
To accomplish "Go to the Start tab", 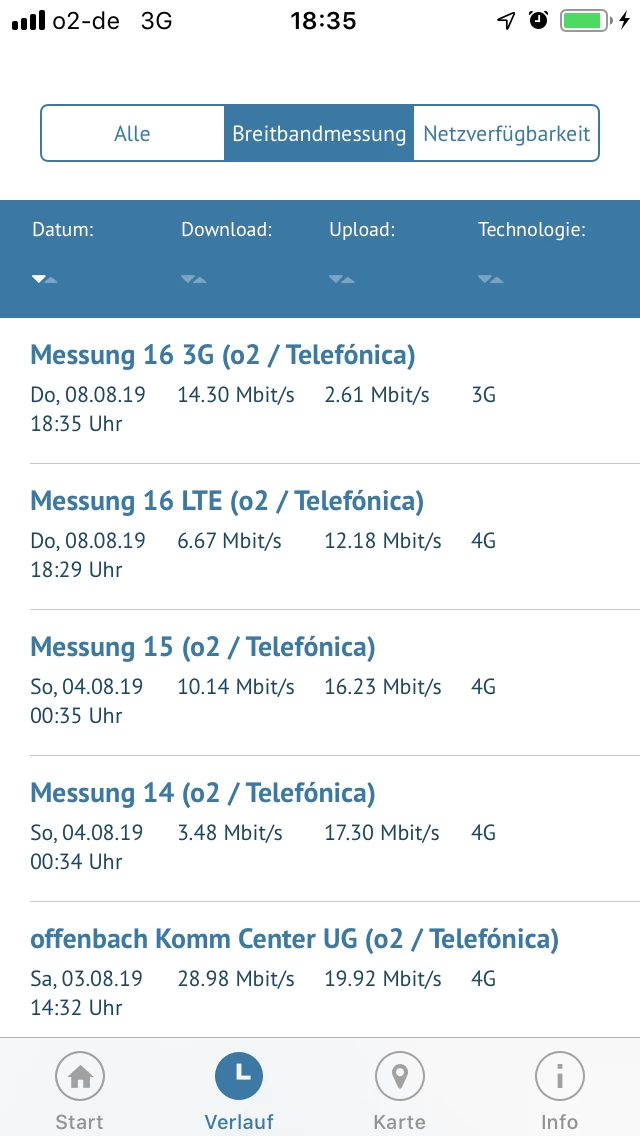I will (x=80, y=1090).
